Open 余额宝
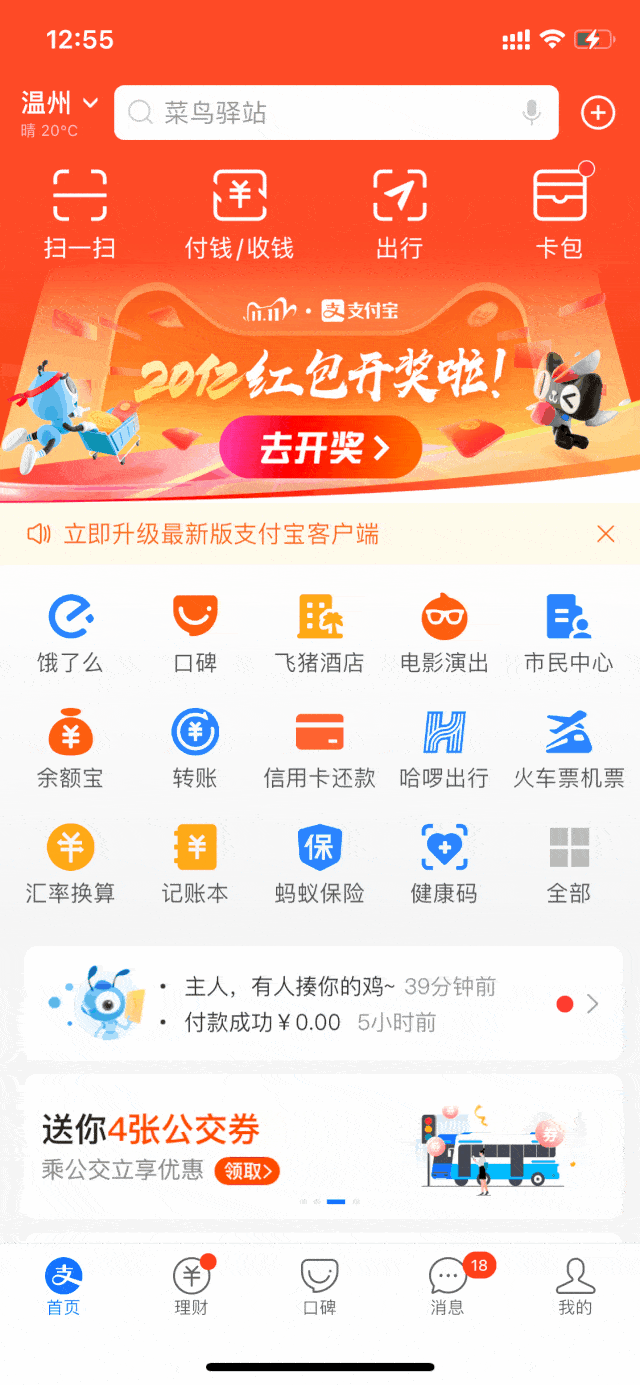The image size is (640, 1385). coord(70,748)
